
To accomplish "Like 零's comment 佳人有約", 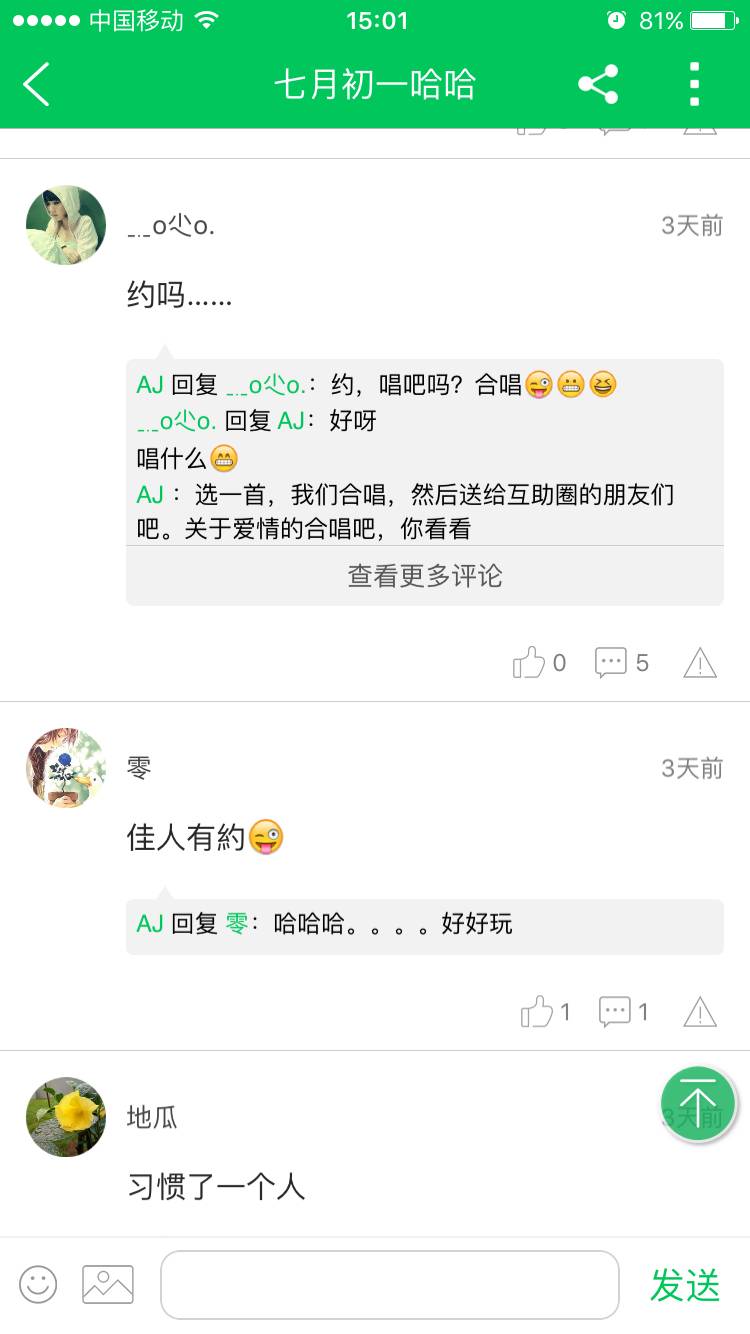I will (x=538, y=1012).
